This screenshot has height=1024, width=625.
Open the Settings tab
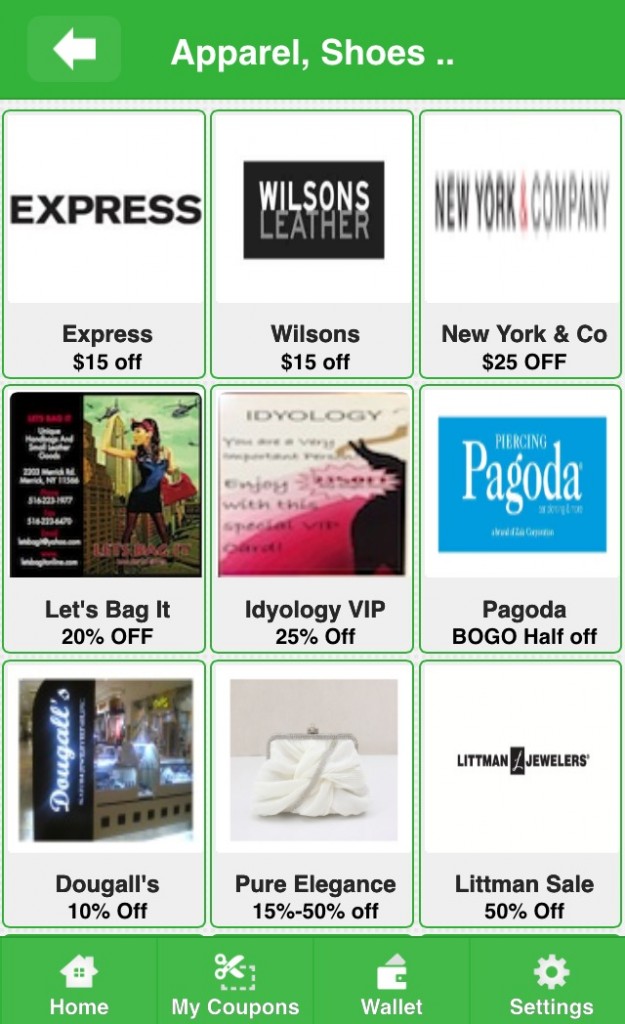[x=547, y=981]
